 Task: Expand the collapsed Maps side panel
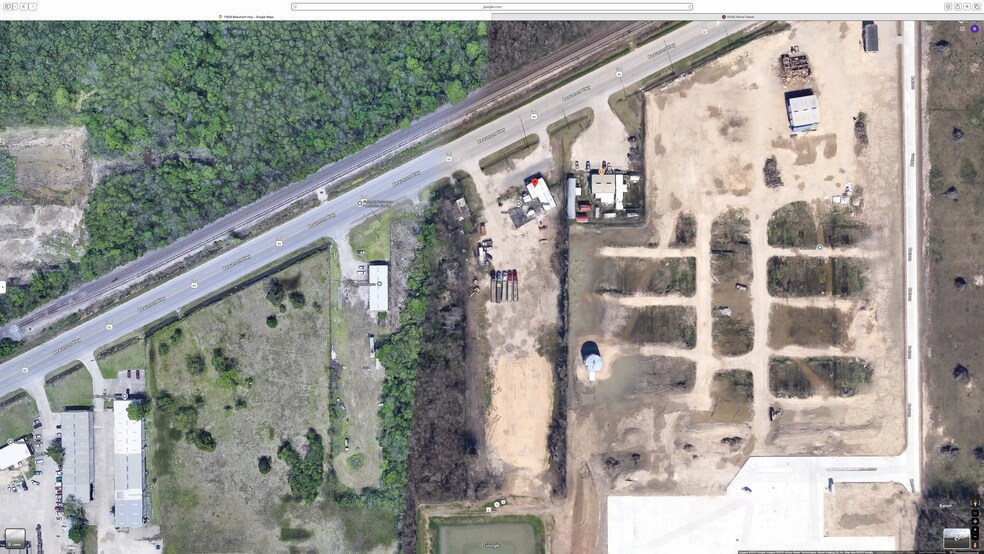(3, 287)
